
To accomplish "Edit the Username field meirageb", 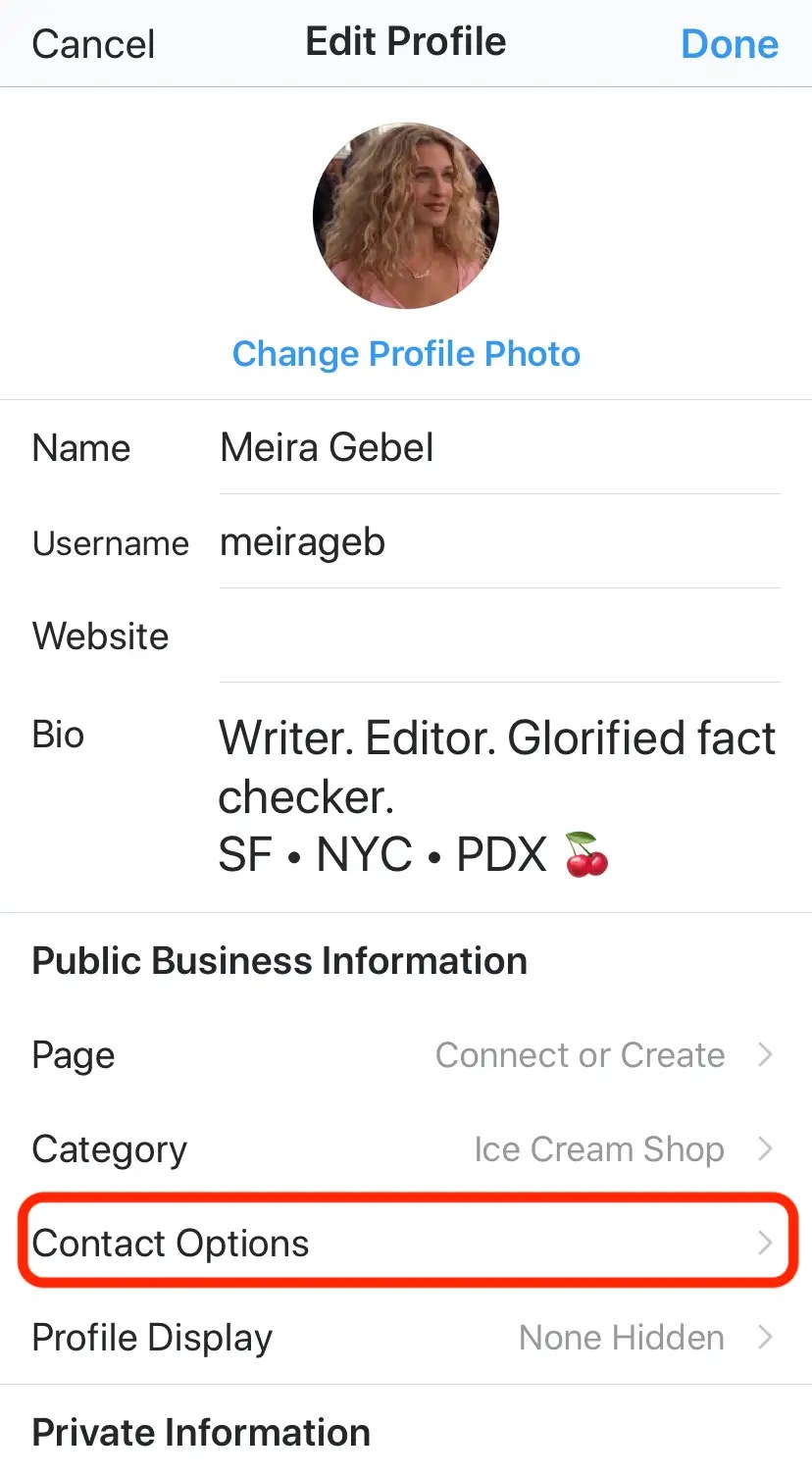I will [498, 542].
